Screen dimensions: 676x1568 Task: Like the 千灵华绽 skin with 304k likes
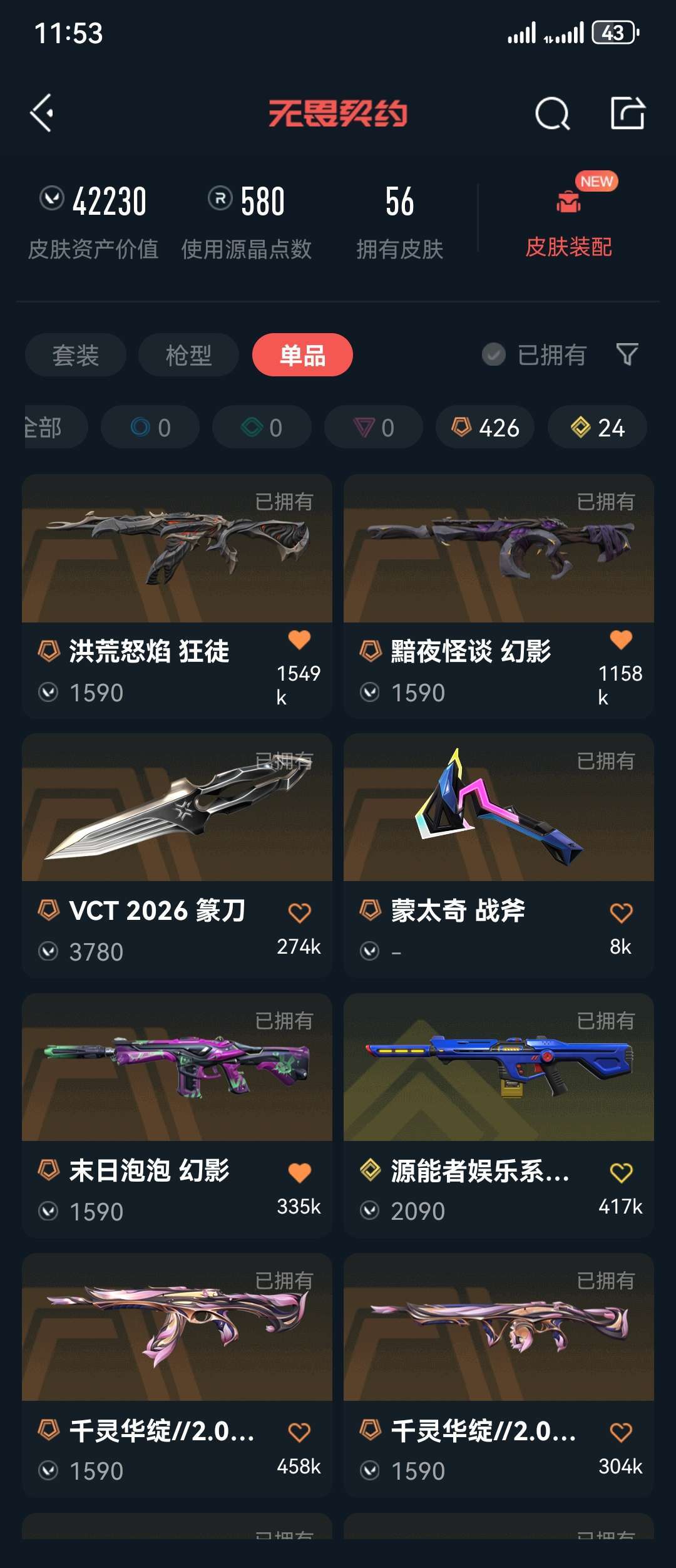[620, 1433]
